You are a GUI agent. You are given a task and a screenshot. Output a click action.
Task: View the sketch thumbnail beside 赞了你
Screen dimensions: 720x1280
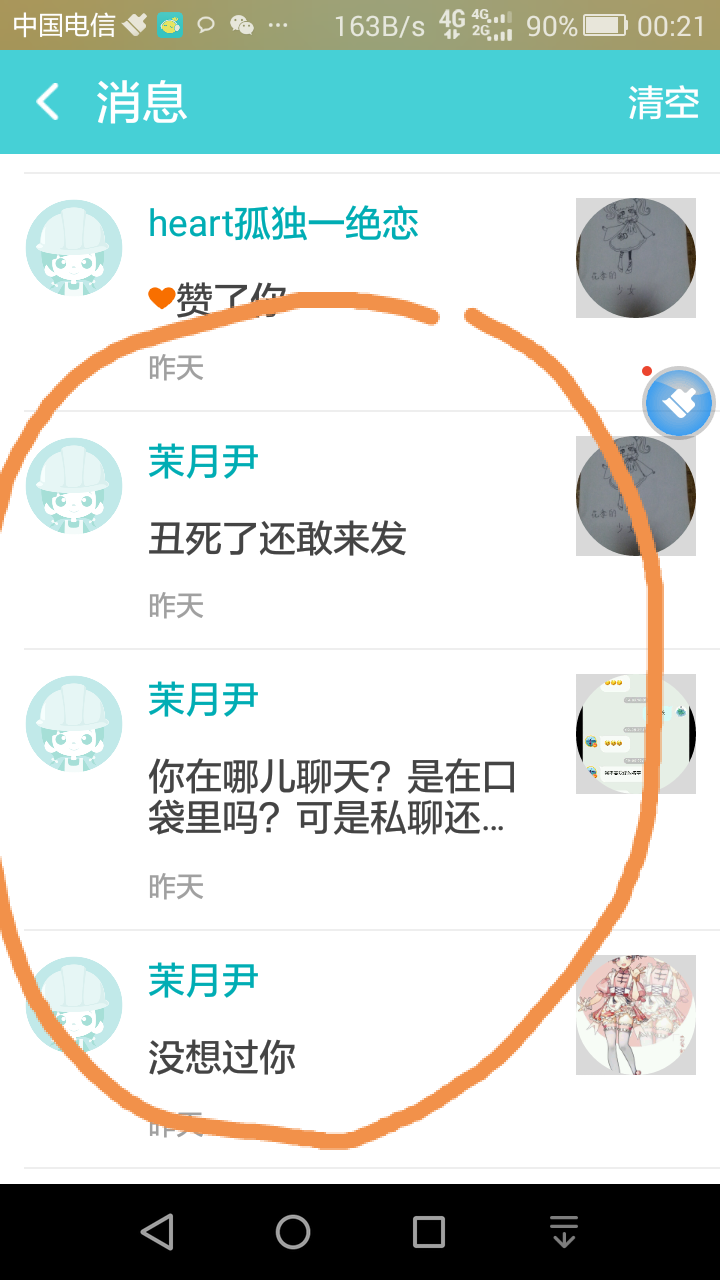point(635,258)
